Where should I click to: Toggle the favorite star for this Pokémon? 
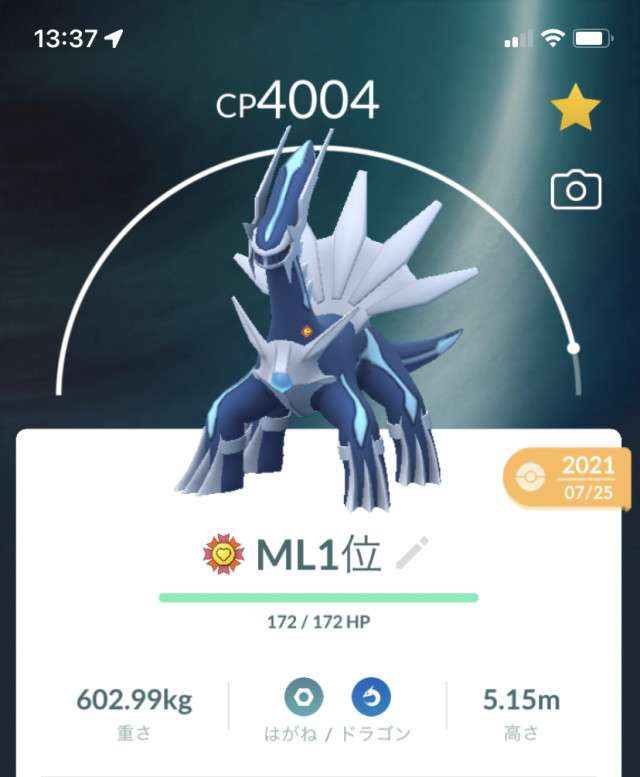pyautogui.click(x=575, y=107)
